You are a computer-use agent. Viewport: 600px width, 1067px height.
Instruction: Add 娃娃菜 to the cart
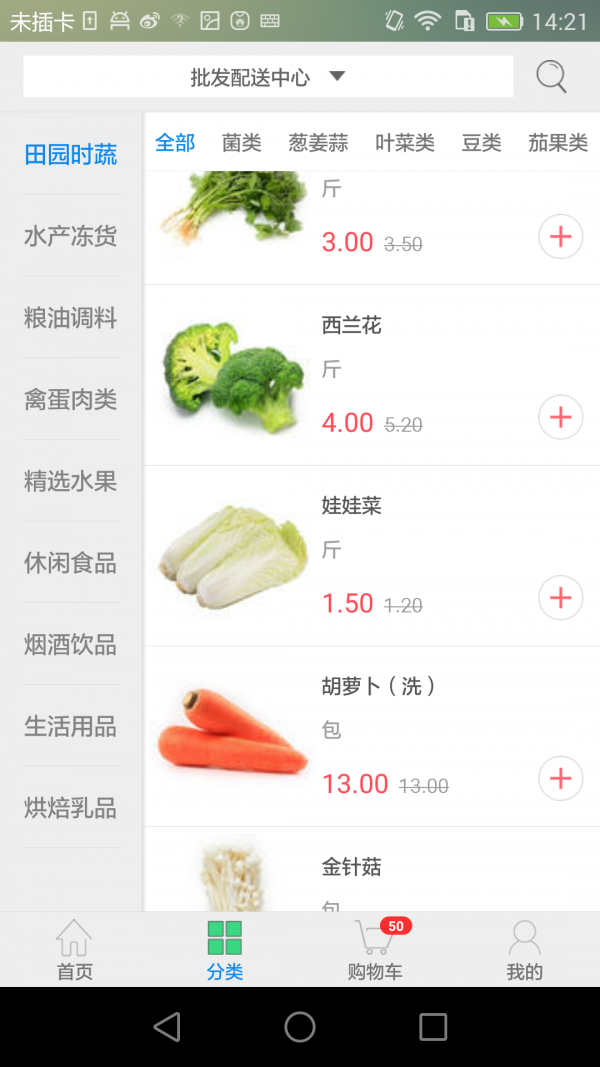click(561, 598)
